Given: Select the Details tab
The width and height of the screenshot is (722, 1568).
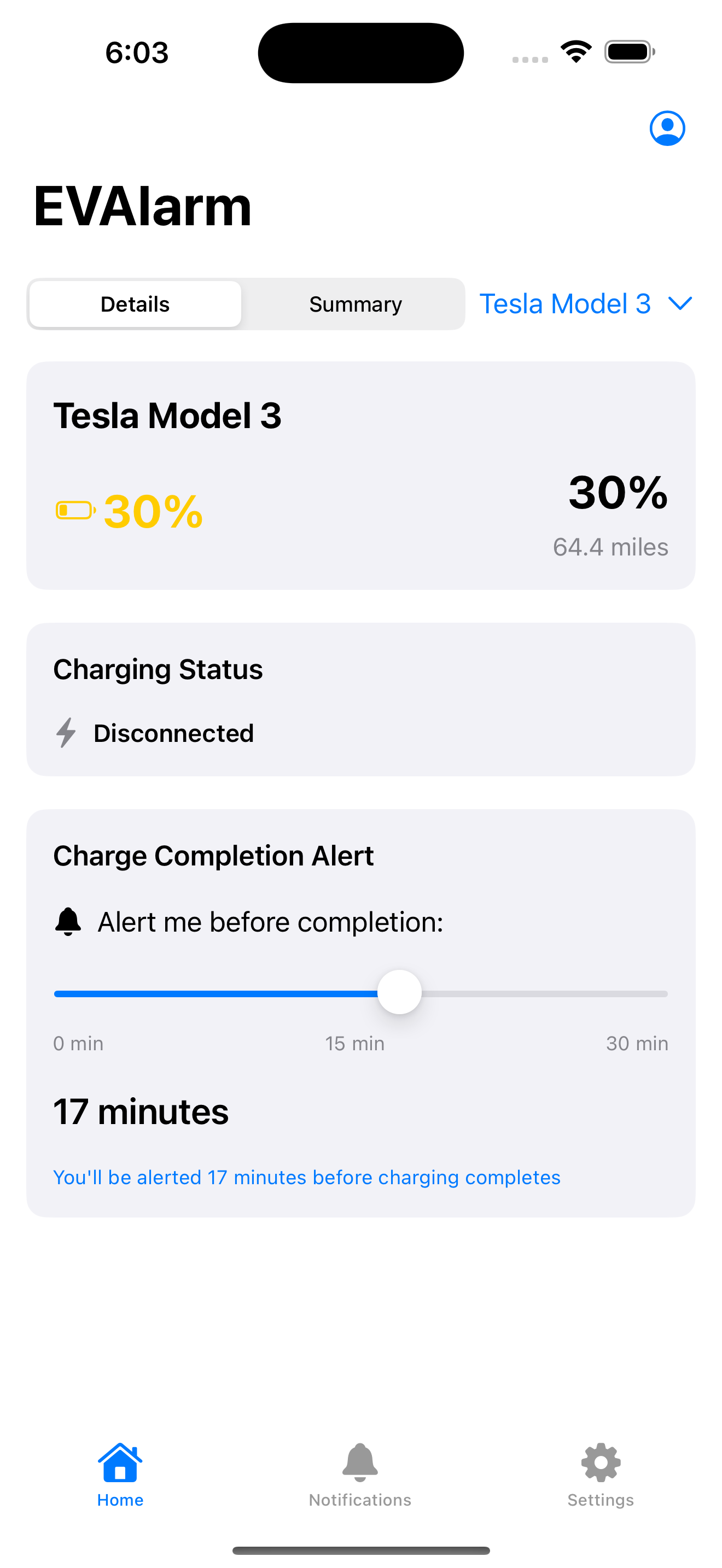Looking at the screenshot, I should 135,303.
